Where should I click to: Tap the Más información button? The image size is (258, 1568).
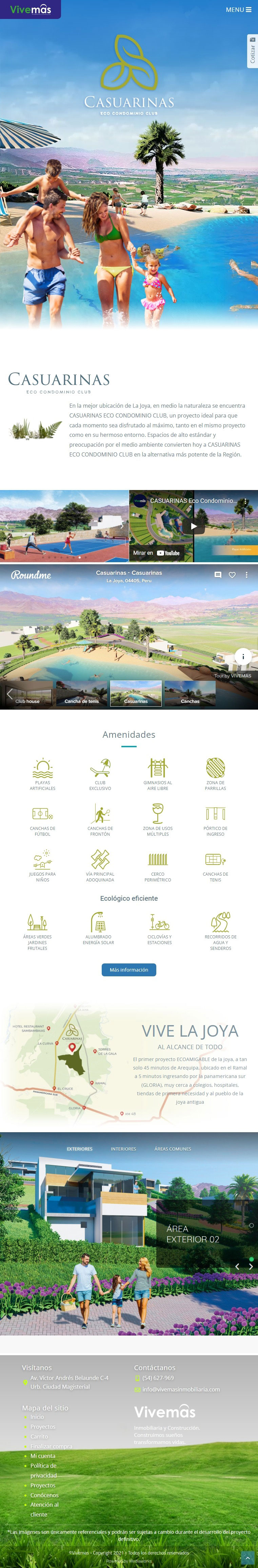[129, 970]
